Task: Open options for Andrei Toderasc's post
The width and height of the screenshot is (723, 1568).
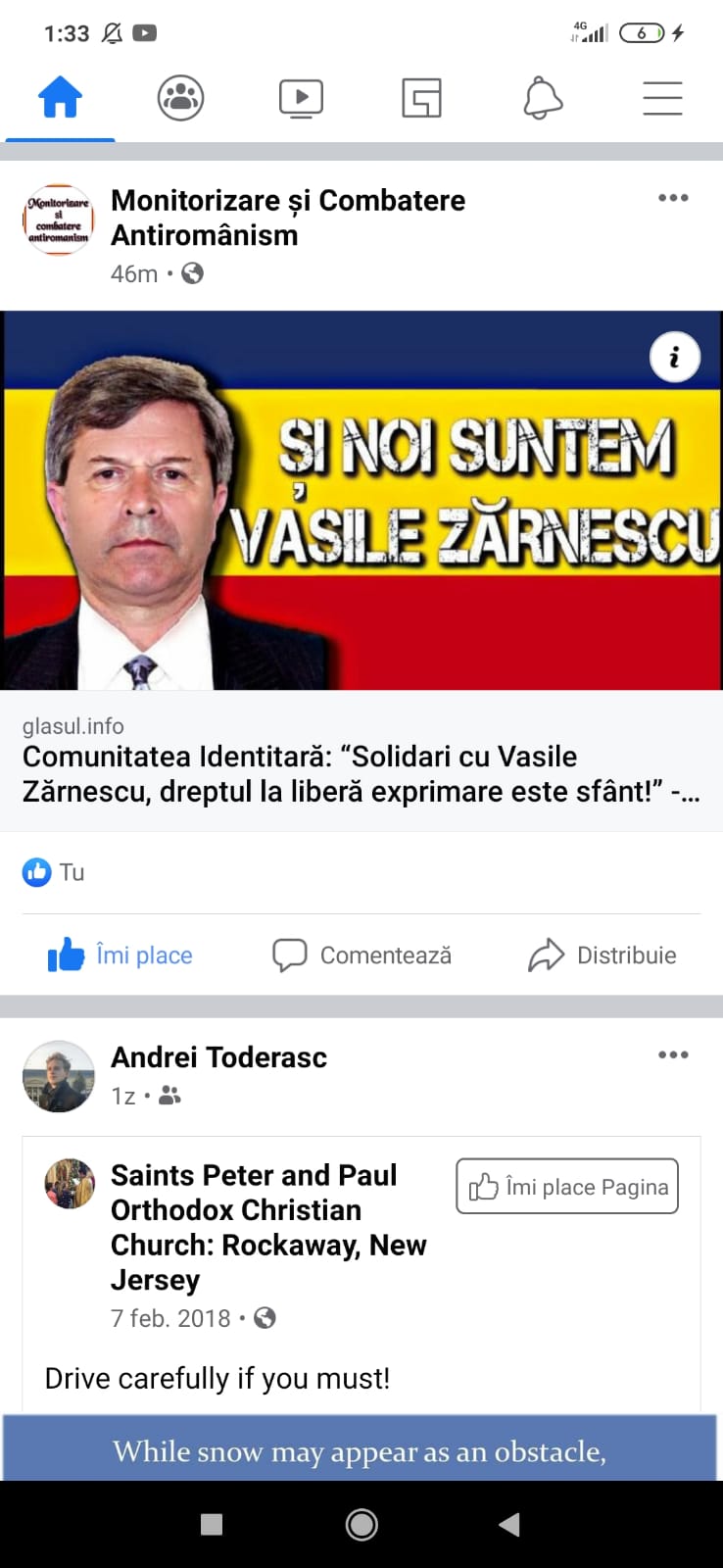Action: (673, 1055)
